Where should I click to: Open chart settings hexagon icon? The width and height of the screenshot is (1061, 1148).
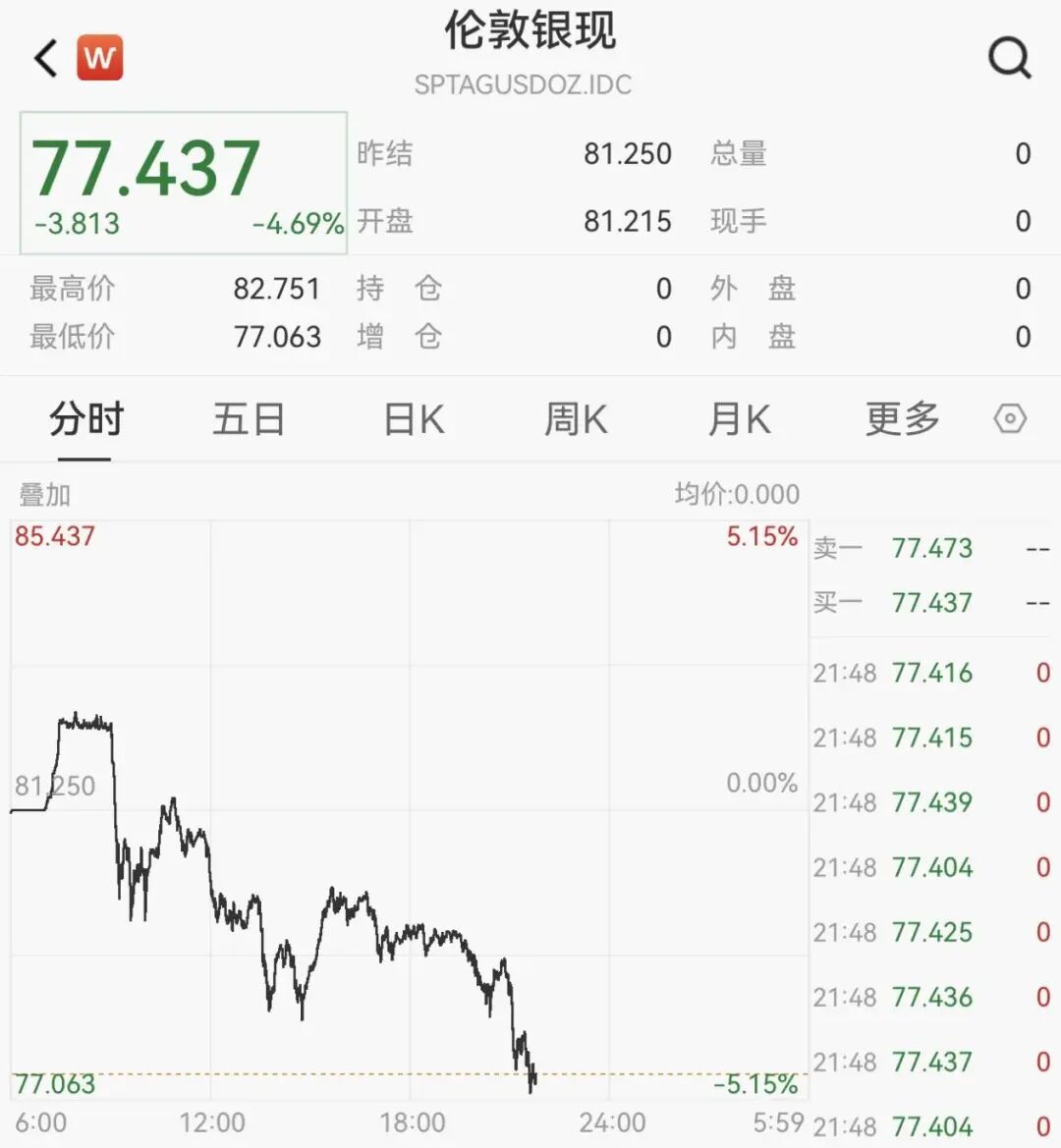[1010, 419]
